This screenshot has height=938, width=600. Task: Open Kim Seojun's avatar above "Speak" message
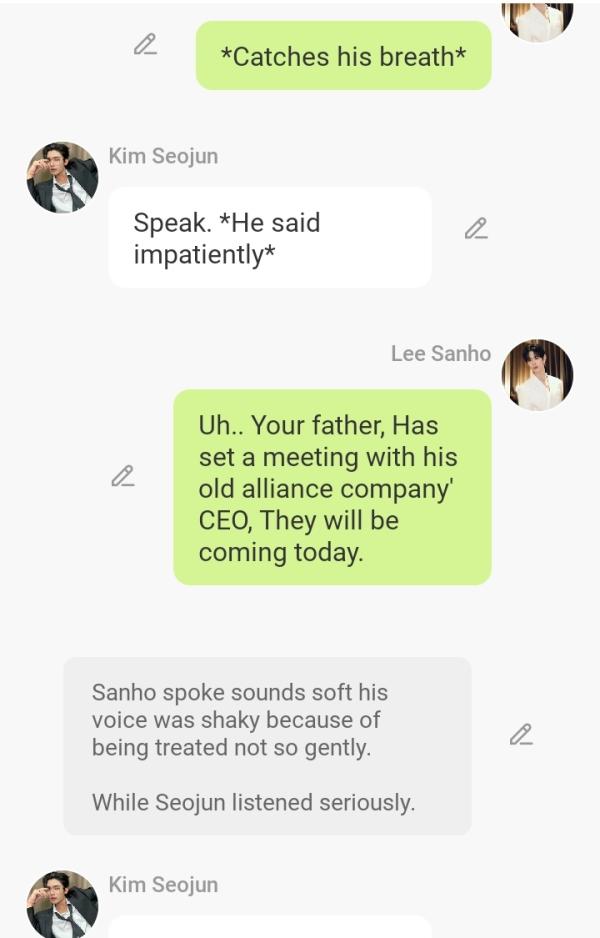click(x=62, y=177)
